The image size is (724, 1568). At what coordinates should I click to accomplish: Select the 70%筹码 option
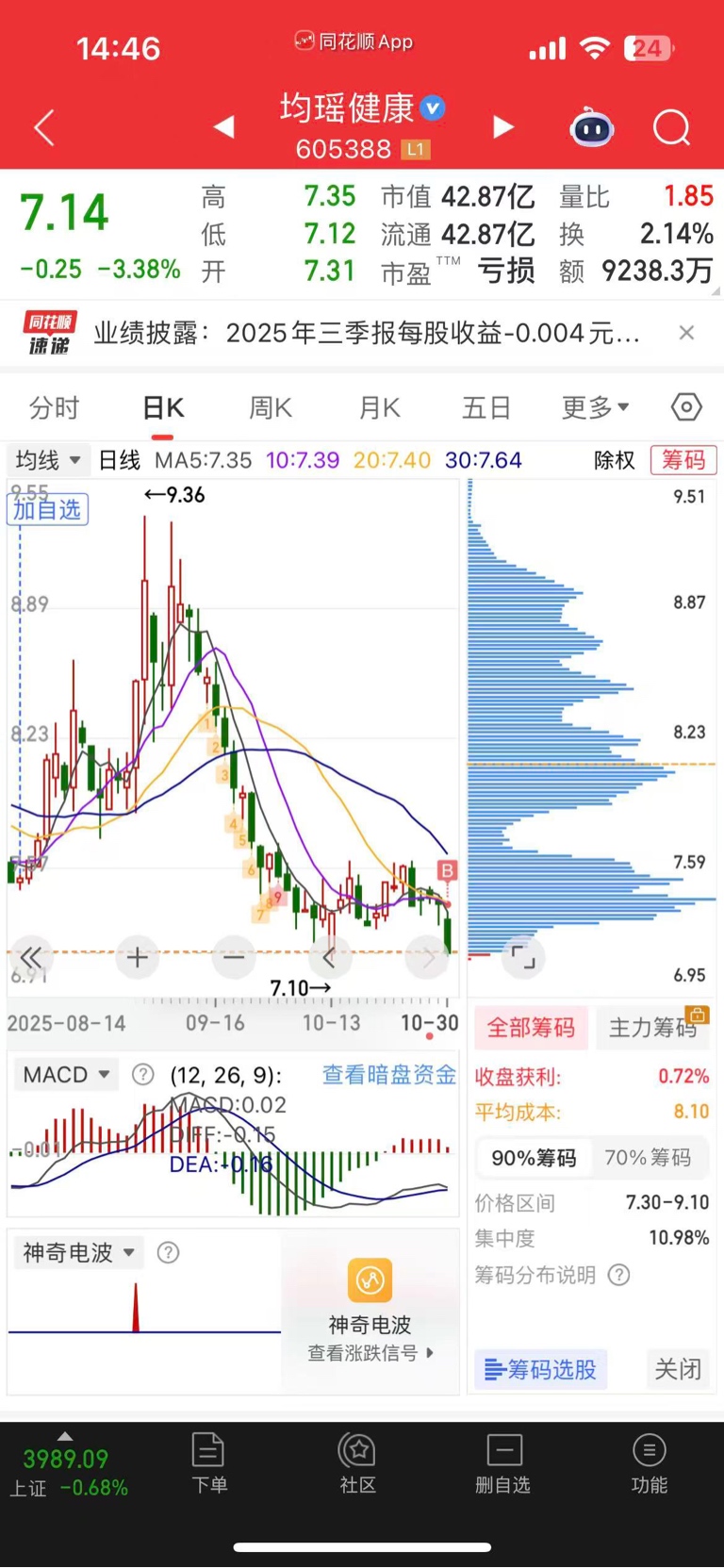tap(647, 1158)
